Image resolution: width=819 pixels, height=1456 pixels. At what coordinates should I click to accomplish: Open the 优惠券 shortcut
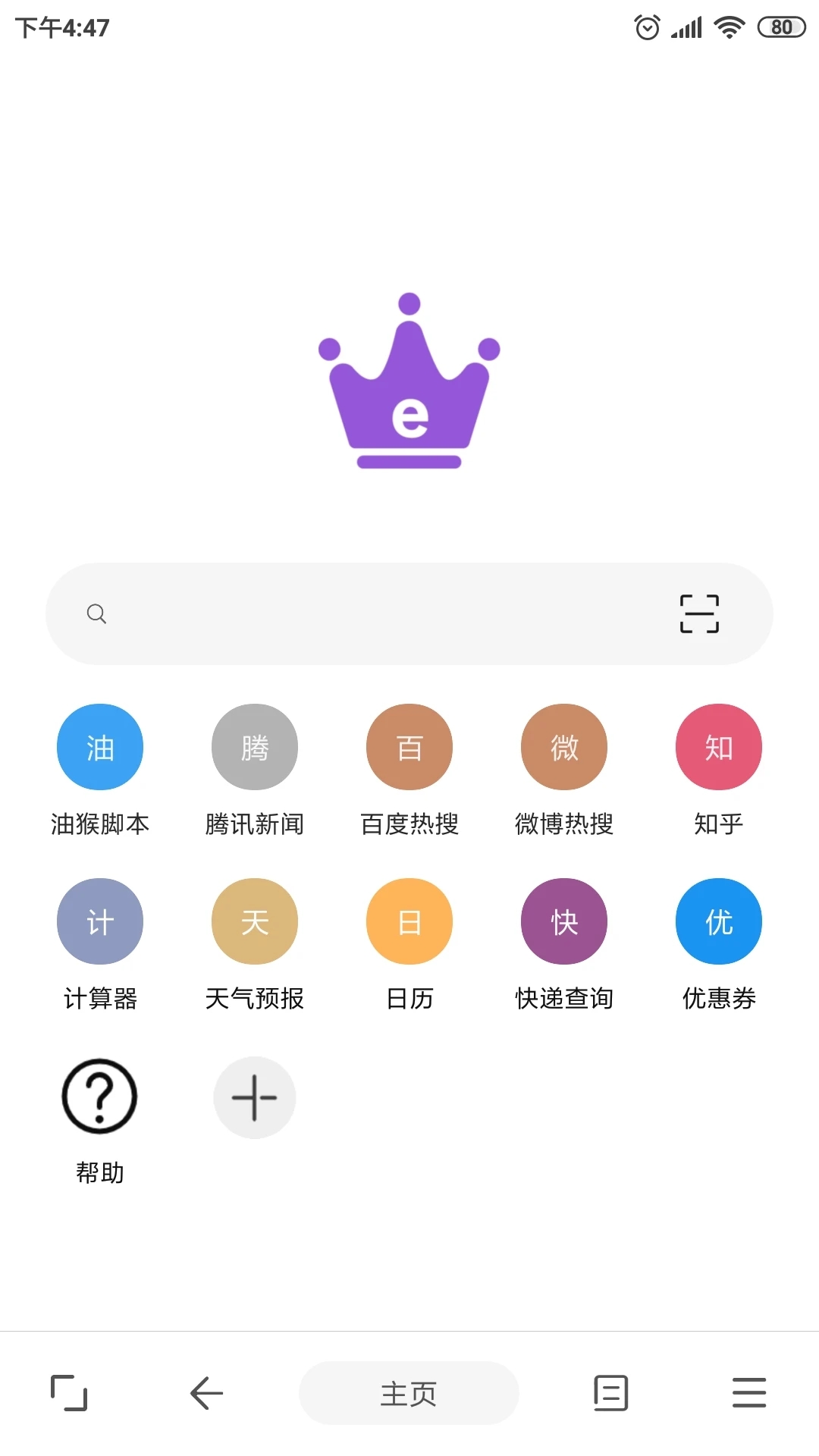tap(718, 921)
